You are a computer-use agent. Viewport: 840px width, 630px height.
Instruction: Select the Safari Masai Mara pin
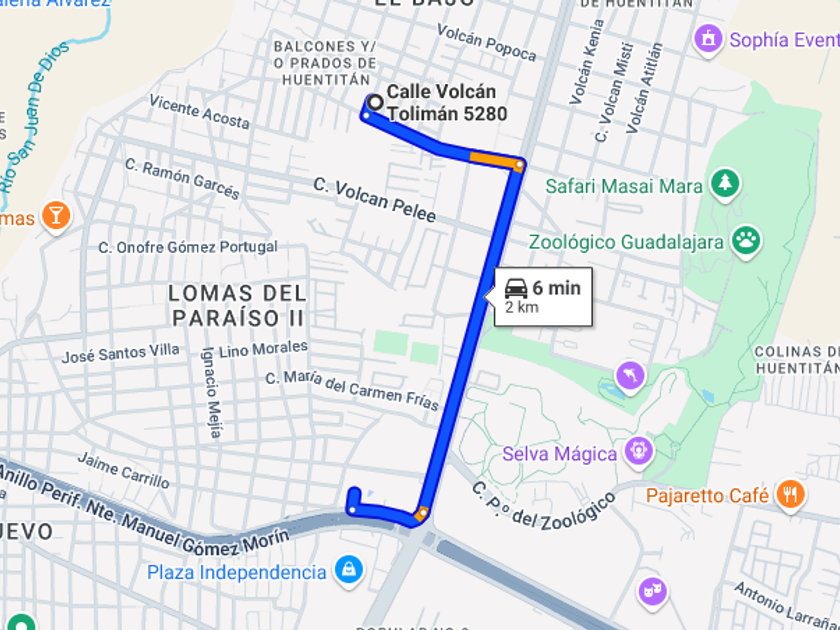click(725, 183)
